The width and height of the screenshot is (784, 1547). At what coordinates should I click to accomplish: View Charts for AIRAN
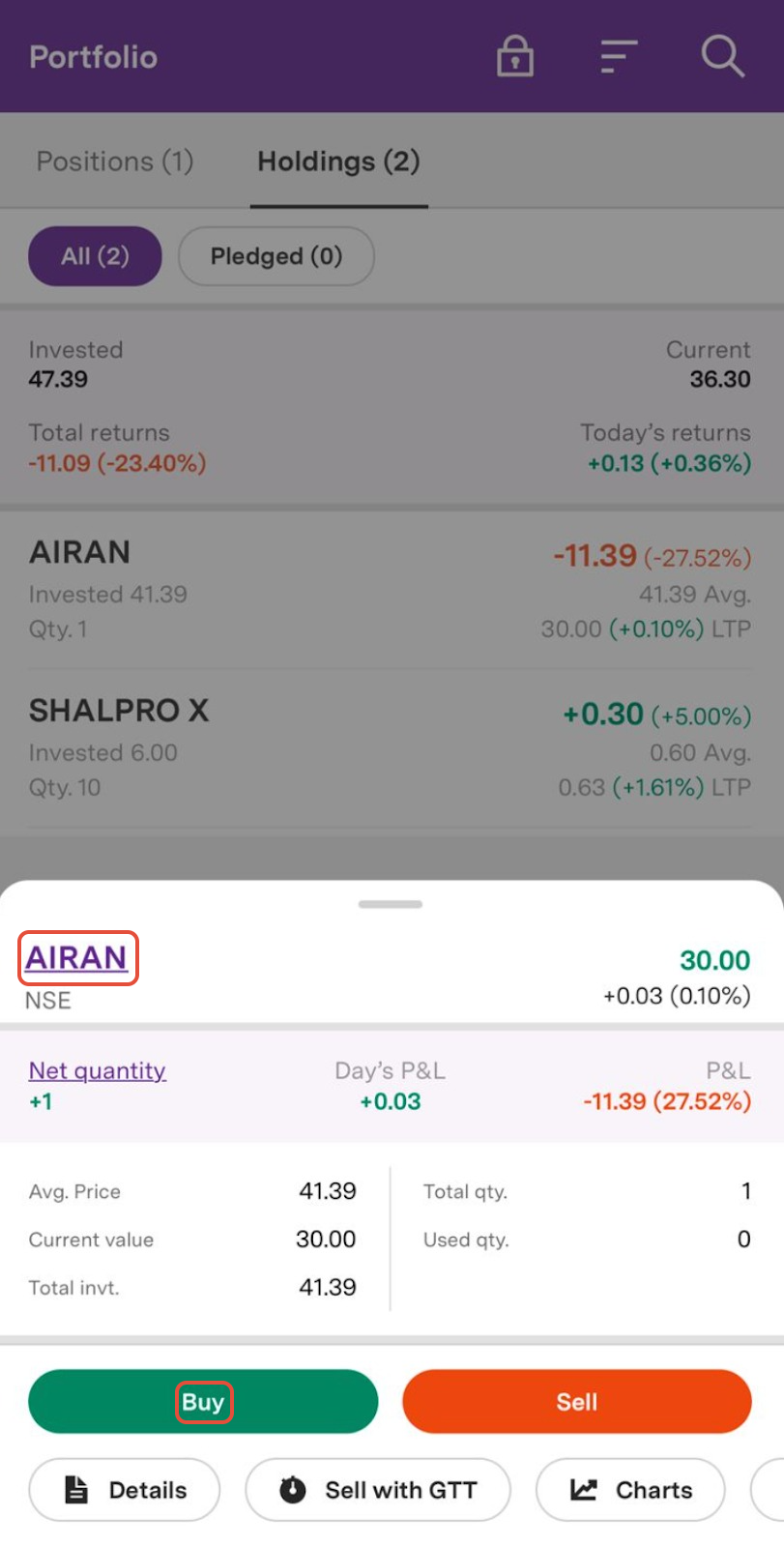[x=630, y=1490]
